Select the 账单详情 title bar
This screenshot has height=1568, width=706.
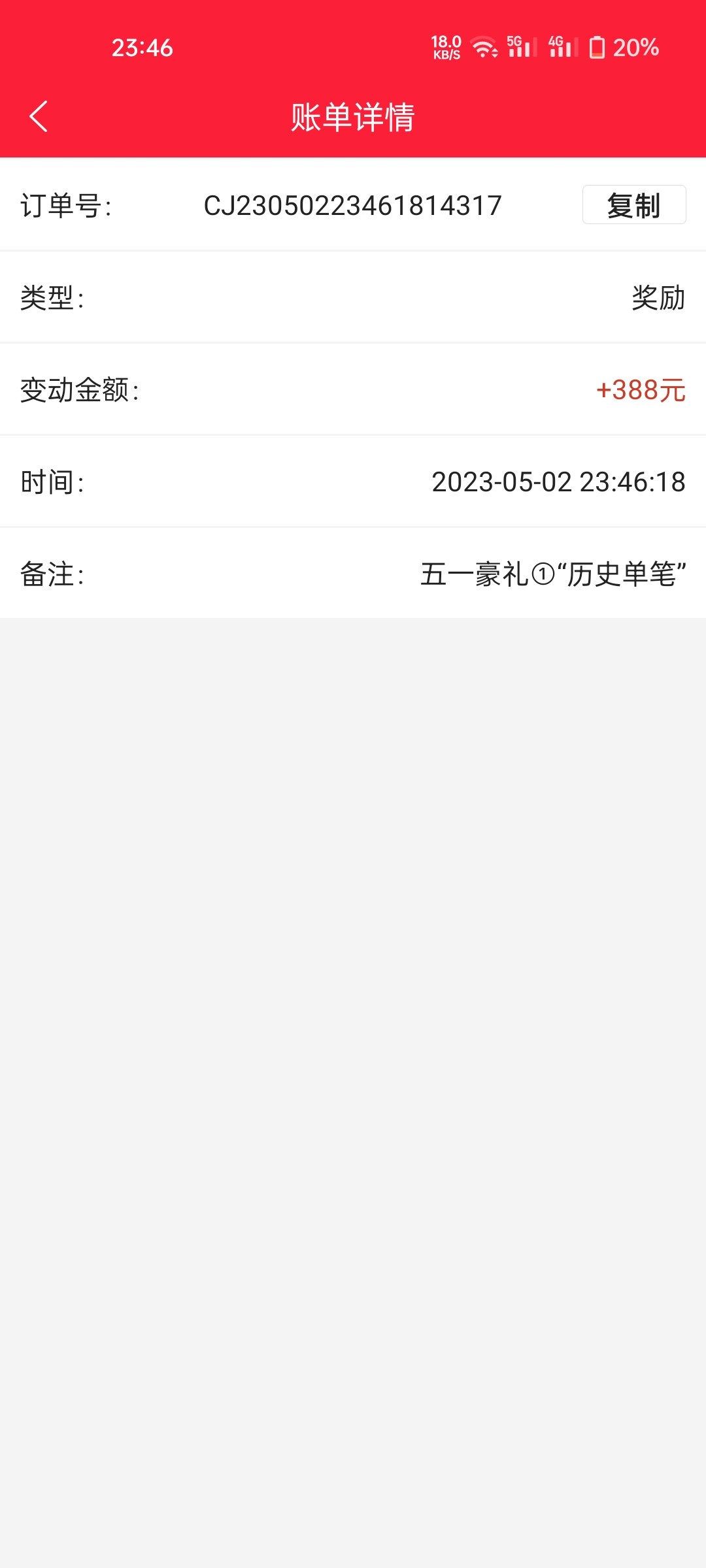353,118
